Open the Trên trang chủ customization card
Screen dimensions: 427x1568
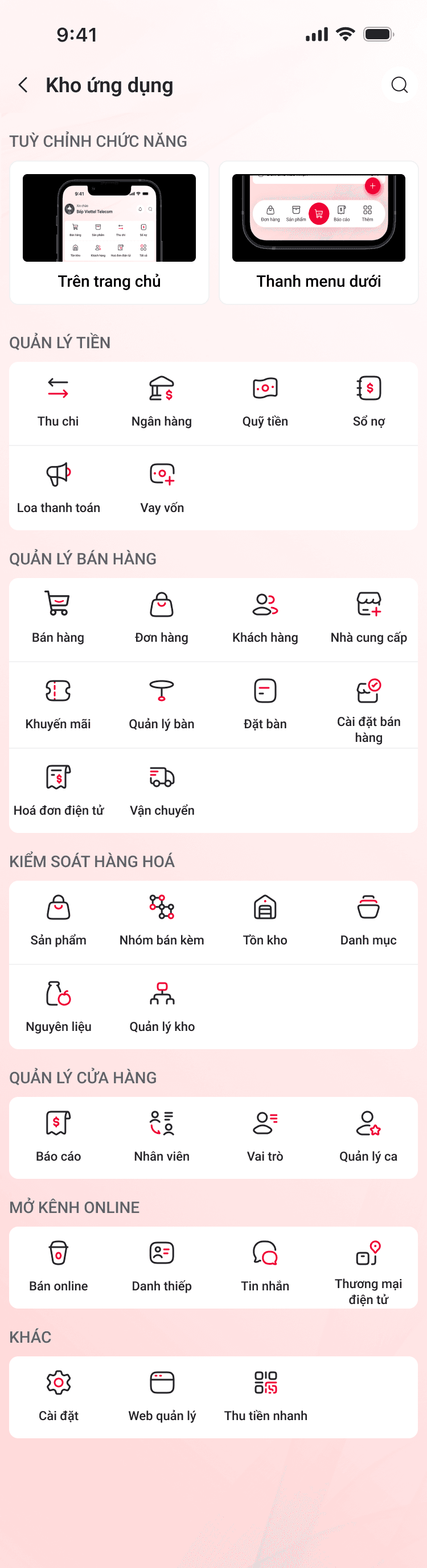[109, 233]
